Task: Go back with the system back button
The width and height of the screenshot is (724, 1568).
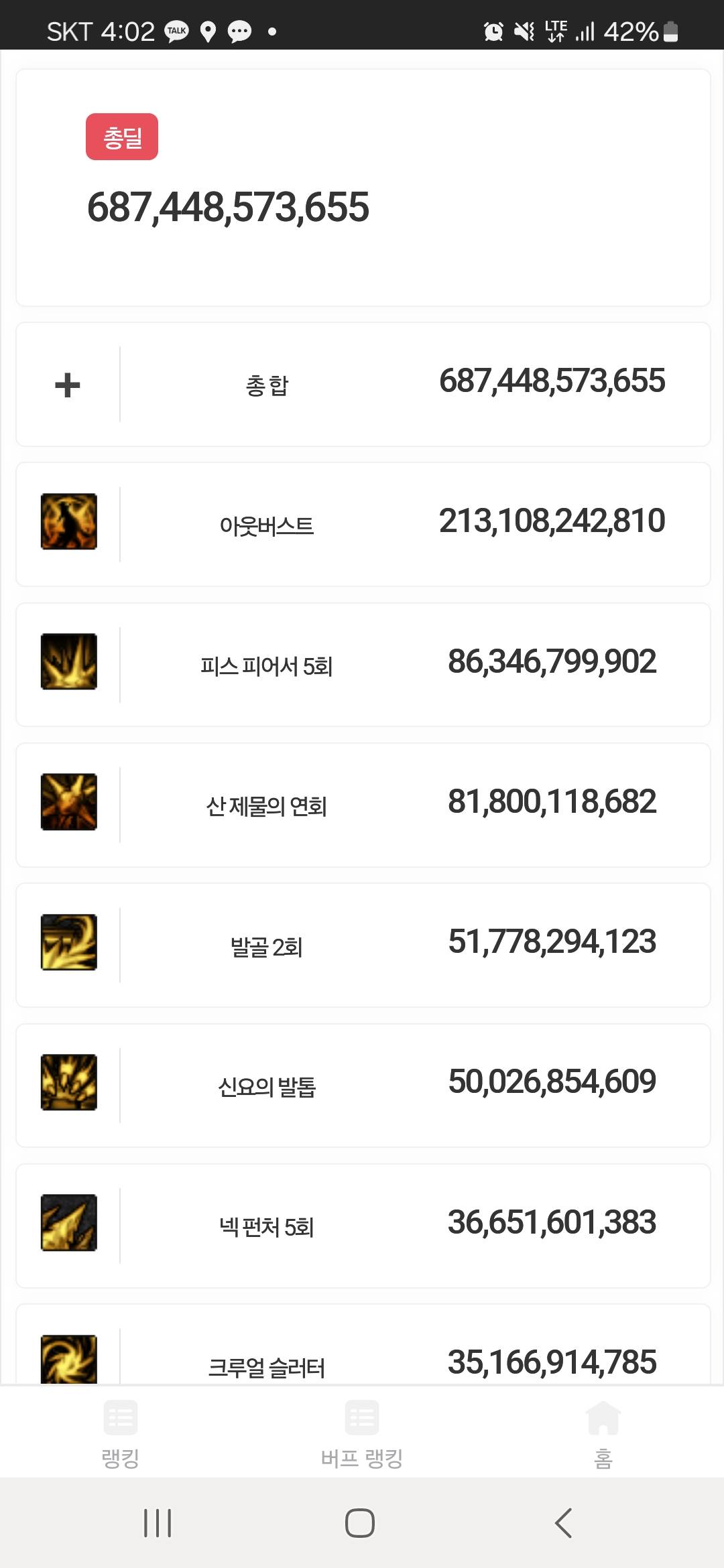Action: tap(564, 1522)
